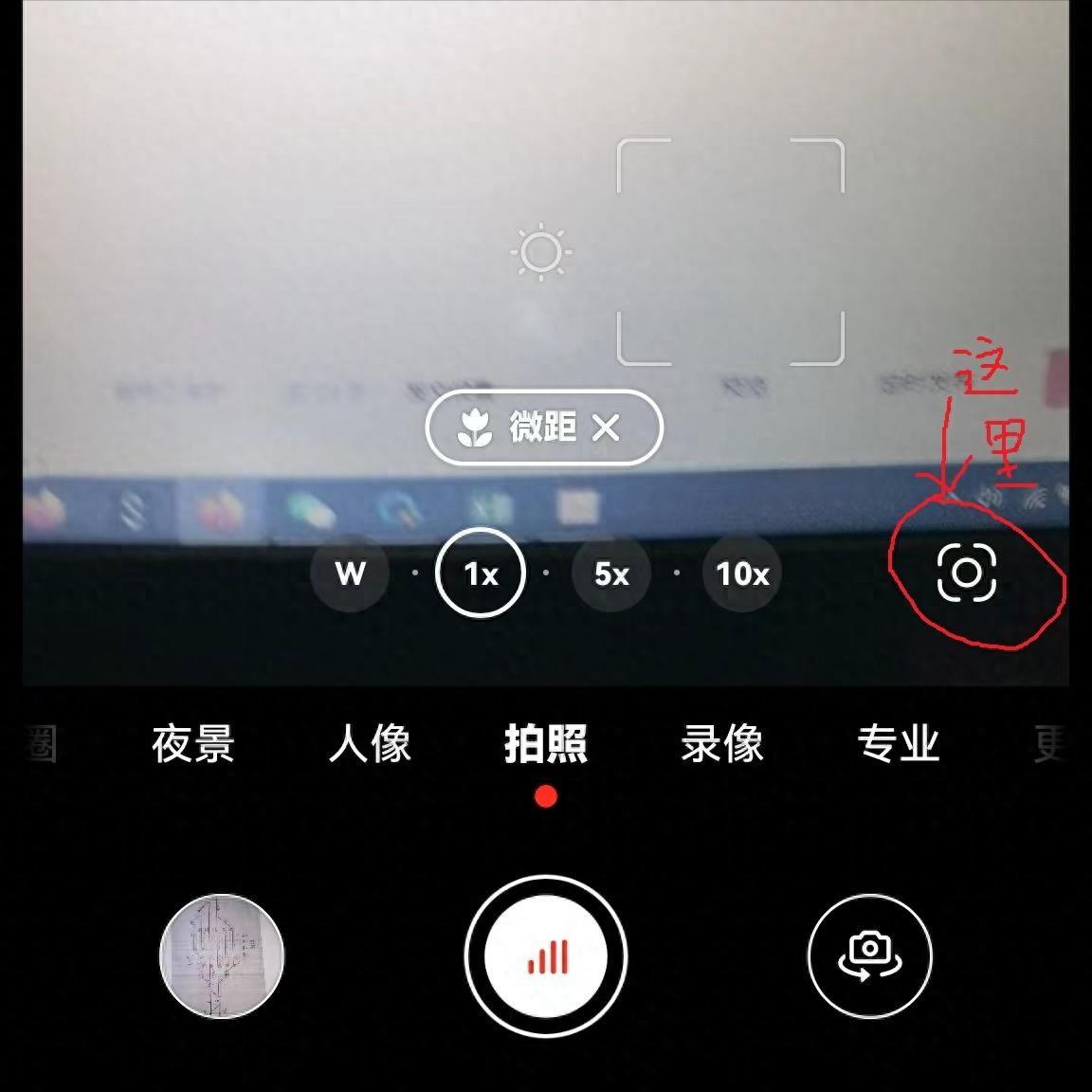Set zoom to 10x
The image size is (1092, 1092).
(x=742, y=573)
